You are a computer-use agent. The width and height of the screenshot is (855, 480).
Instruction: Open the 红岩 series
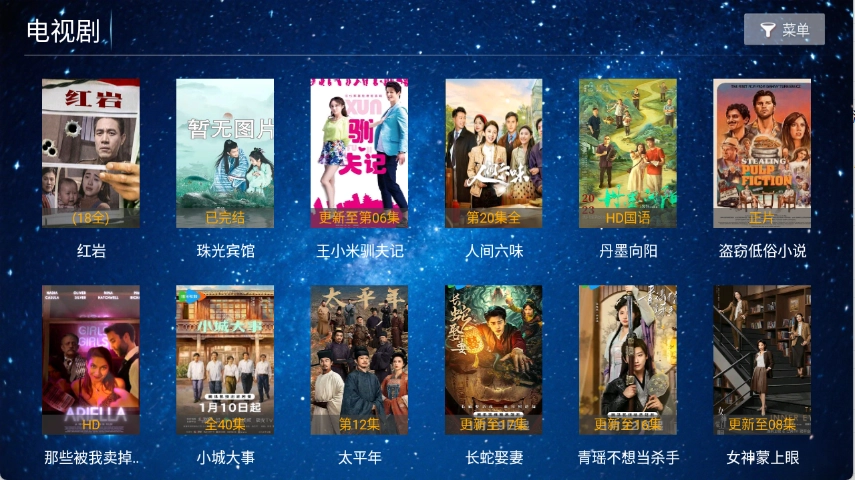[91, 153]
